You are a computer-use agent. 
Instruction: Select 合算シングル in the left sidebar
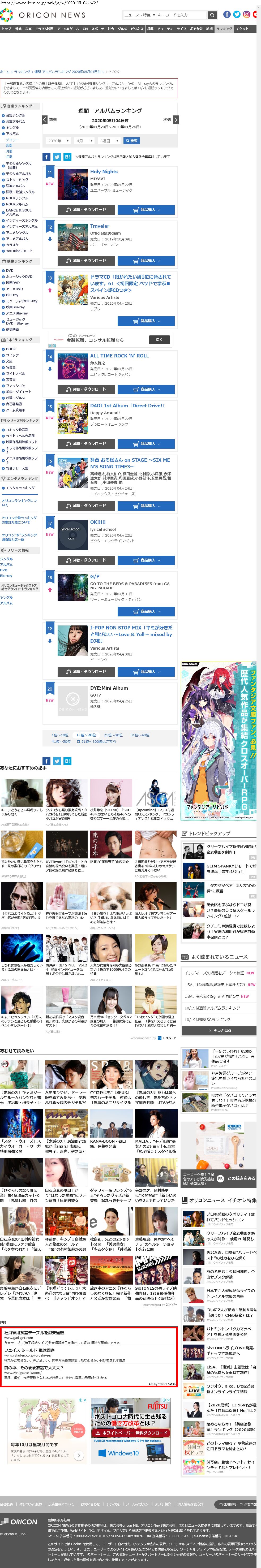15,115
